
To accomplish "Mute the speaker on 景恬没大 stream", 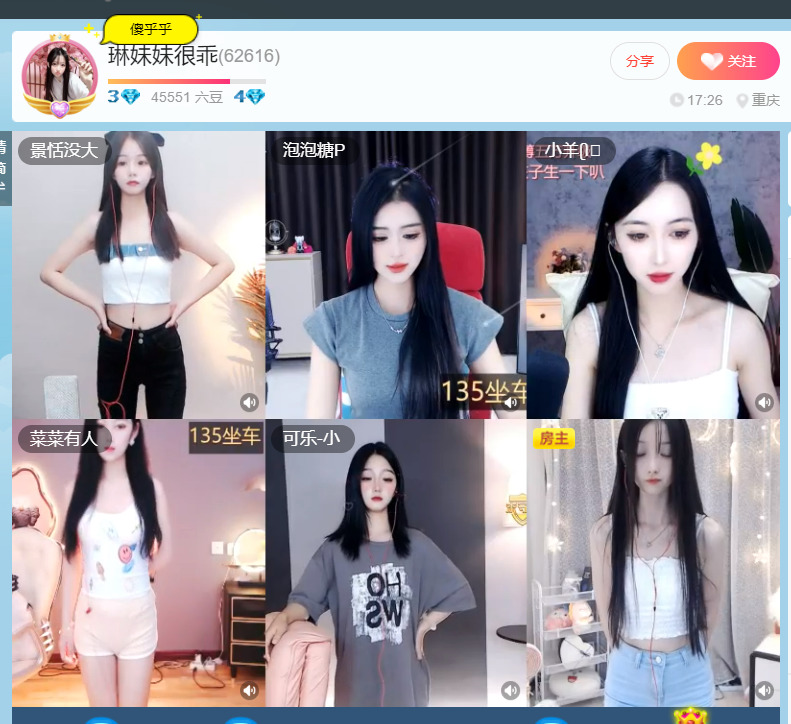I will click(x=250, y=402).
